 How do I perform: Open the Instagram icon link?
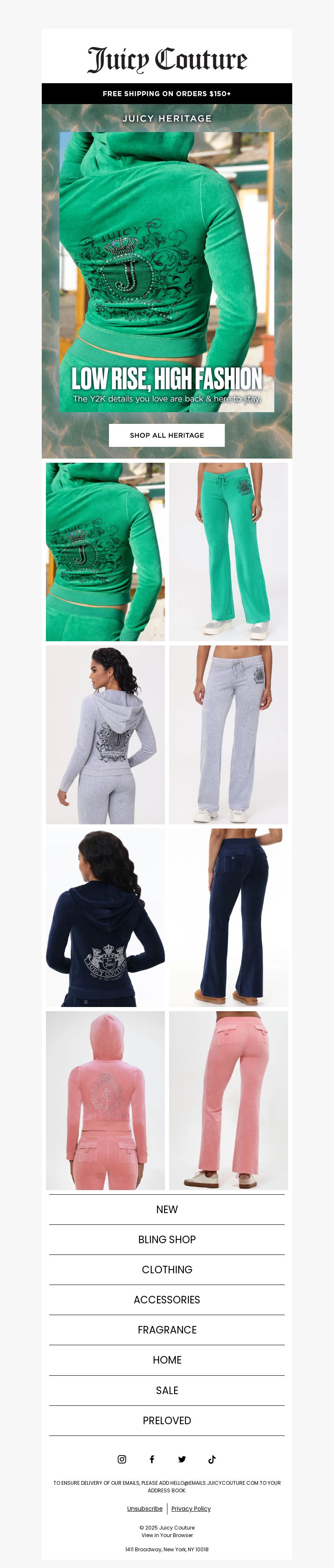click(121, 1459)
